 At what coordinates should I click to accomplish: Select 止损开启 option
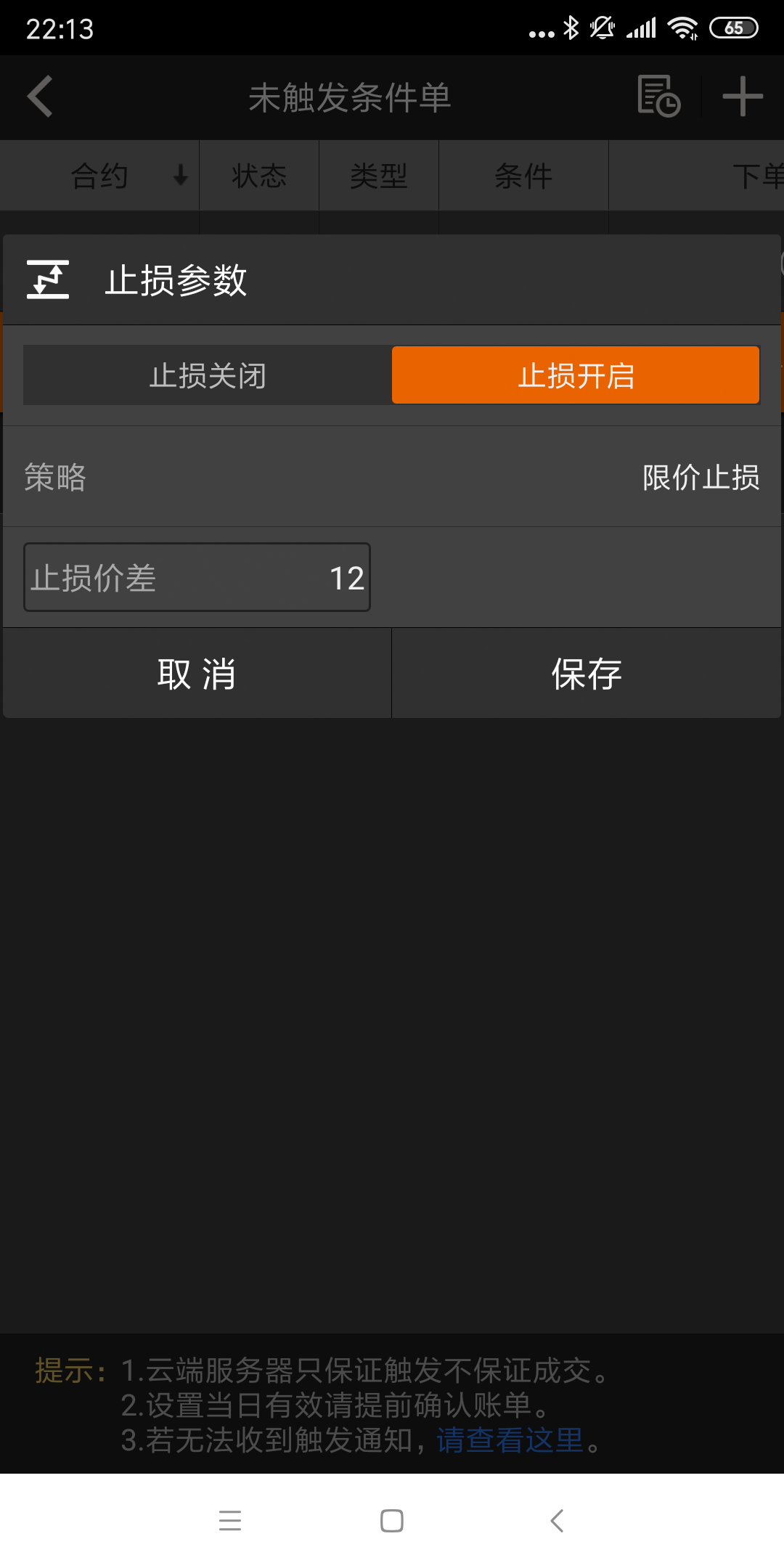tap(576, 375)
